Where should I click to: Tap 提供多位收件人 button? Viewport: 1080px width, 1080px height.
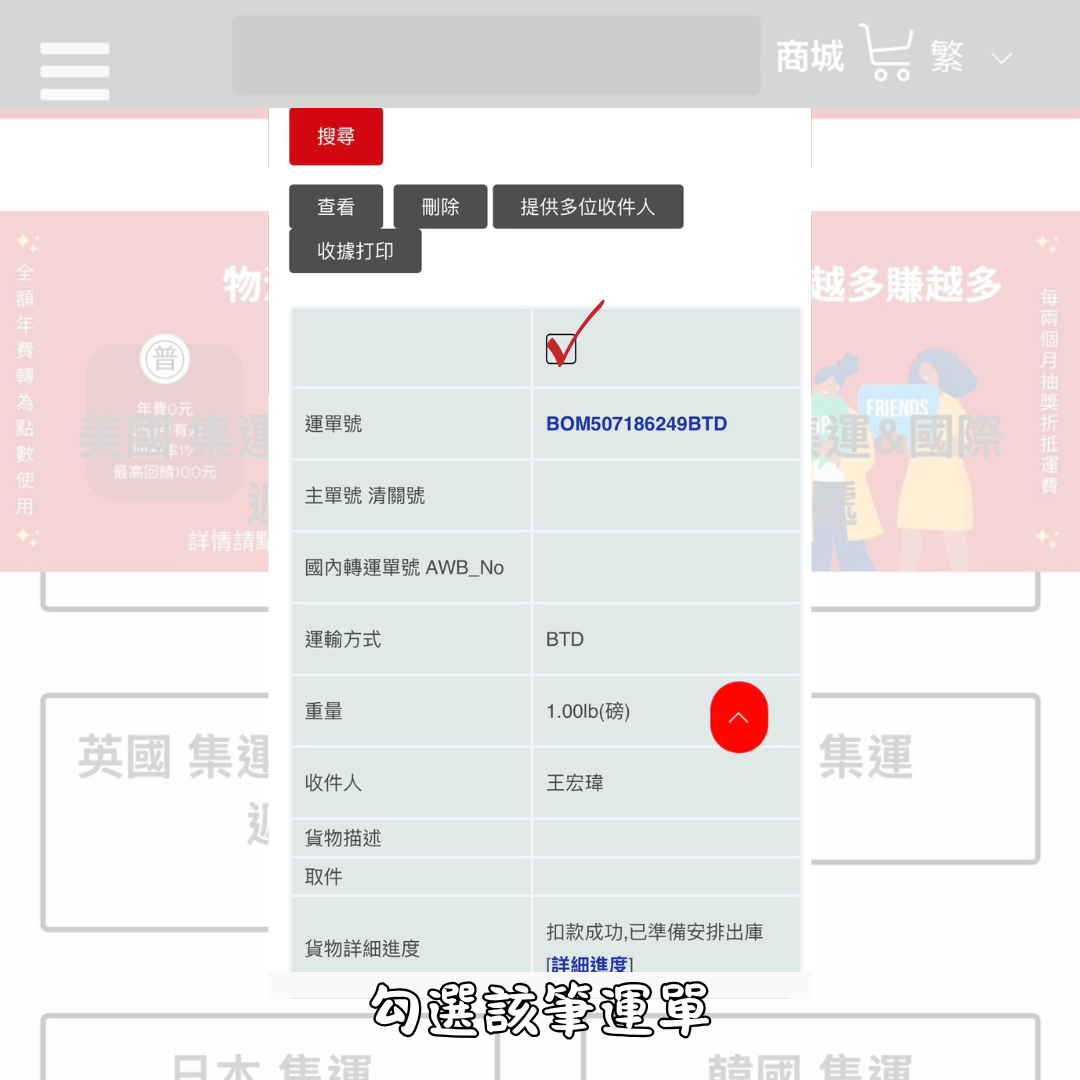[x=587, y=207]
